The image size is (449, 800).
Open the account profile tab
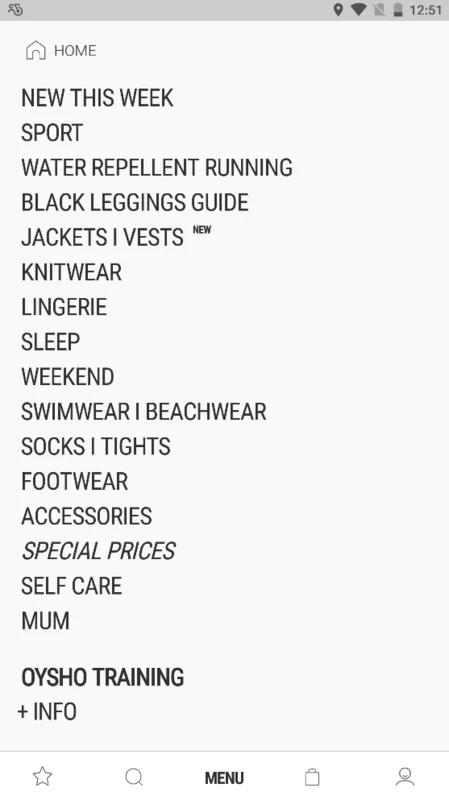[405, 777]
